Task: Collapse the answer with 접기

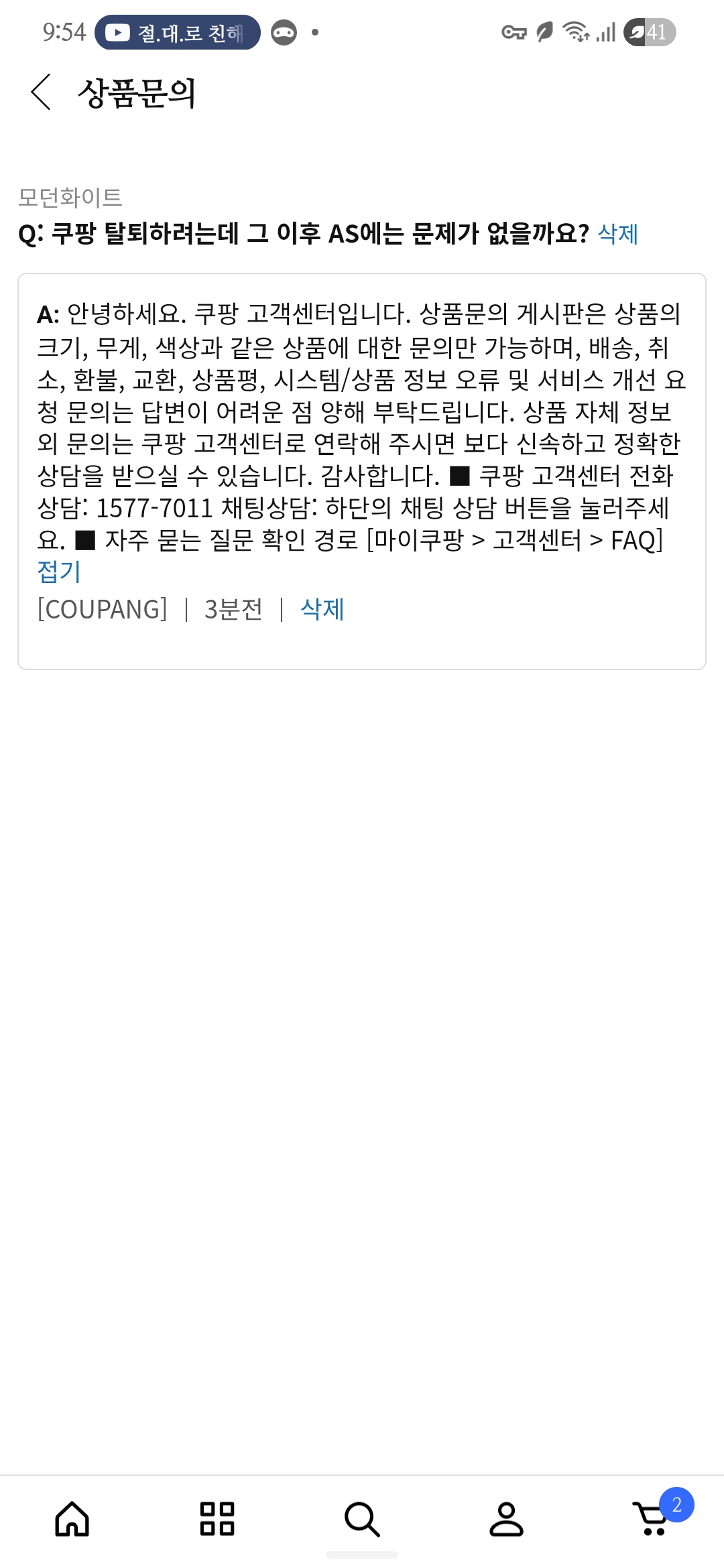Action: [59, 572]
